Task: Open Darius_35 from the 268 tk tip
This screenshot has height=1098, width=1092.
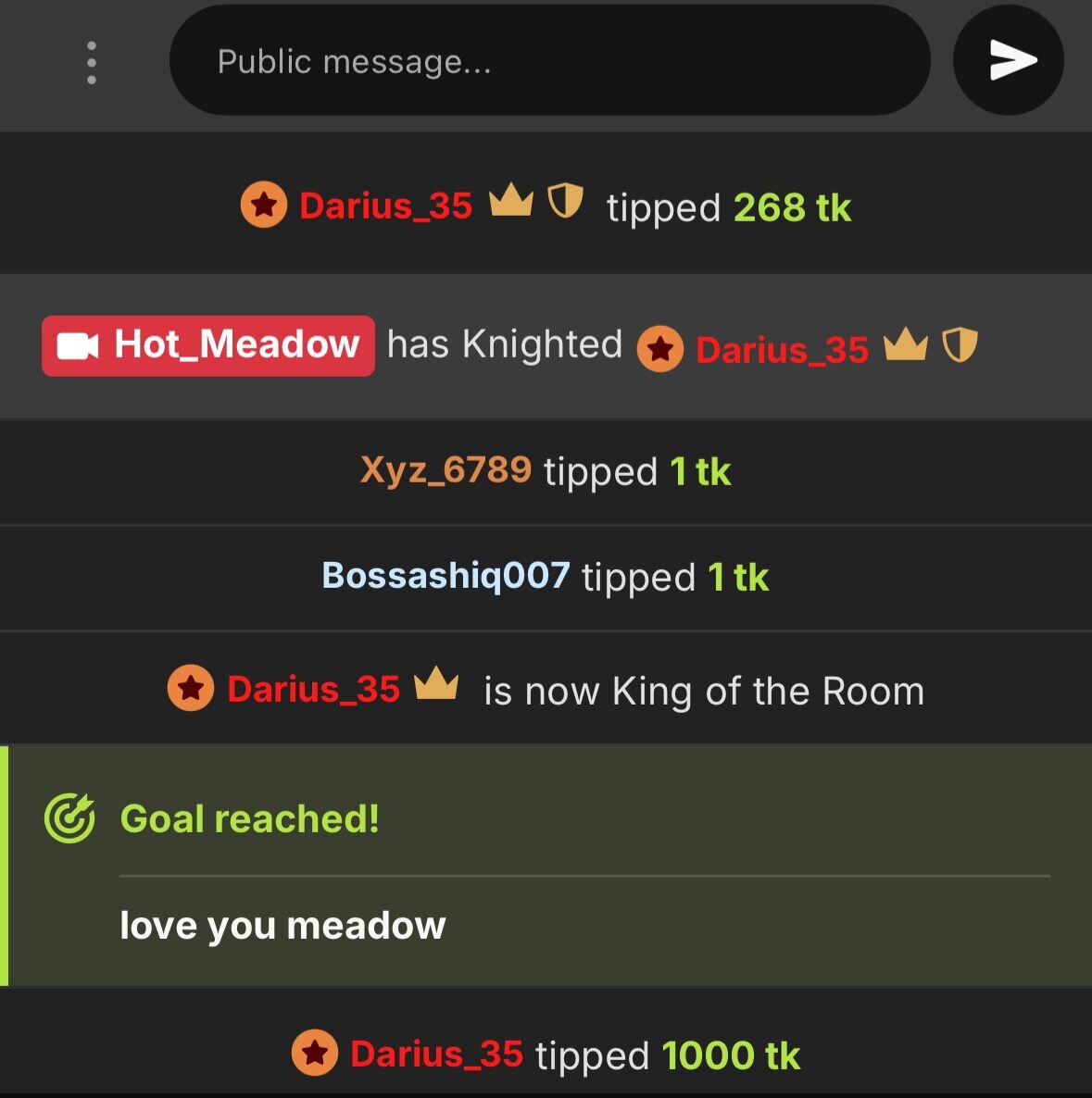Action: [385, 206]
